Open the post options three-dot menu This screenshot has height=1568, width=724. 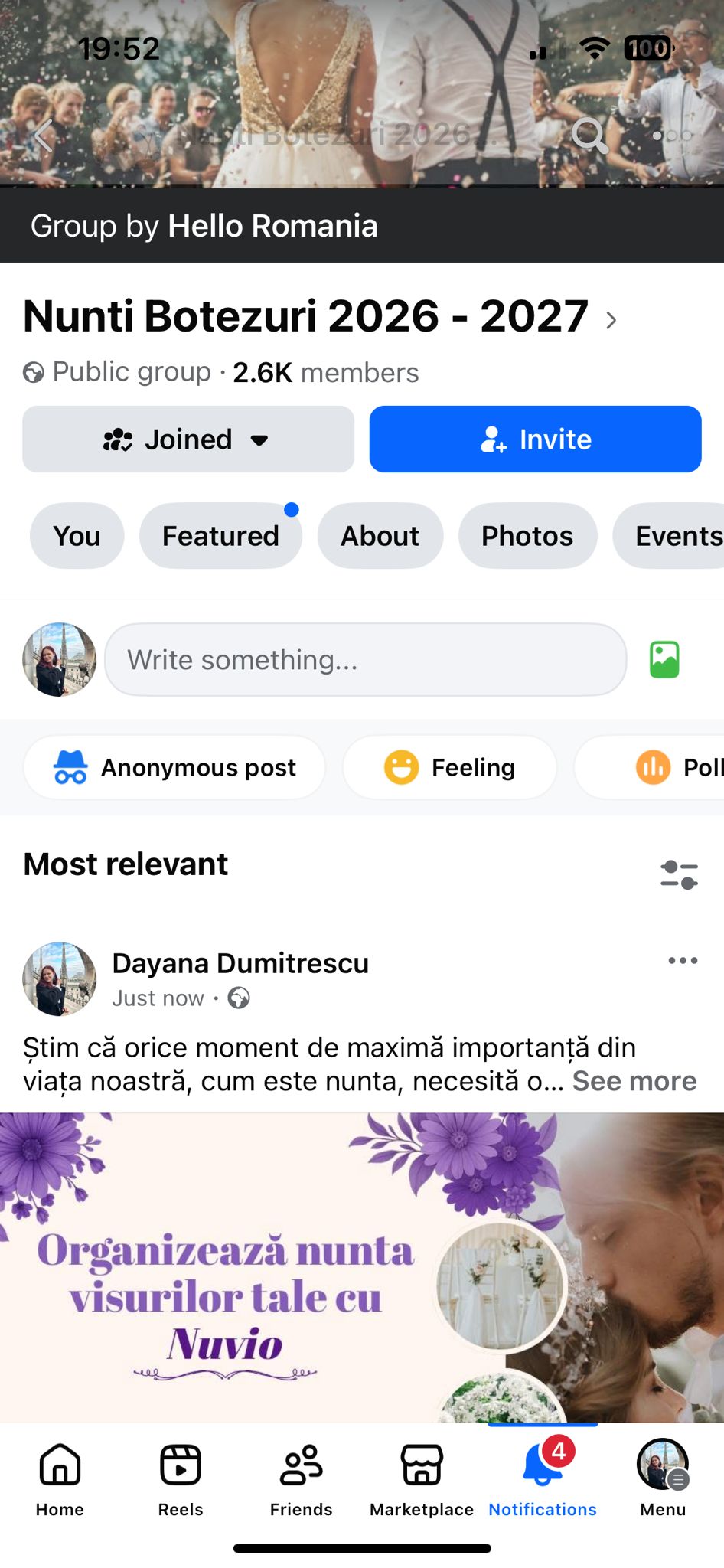683,960
